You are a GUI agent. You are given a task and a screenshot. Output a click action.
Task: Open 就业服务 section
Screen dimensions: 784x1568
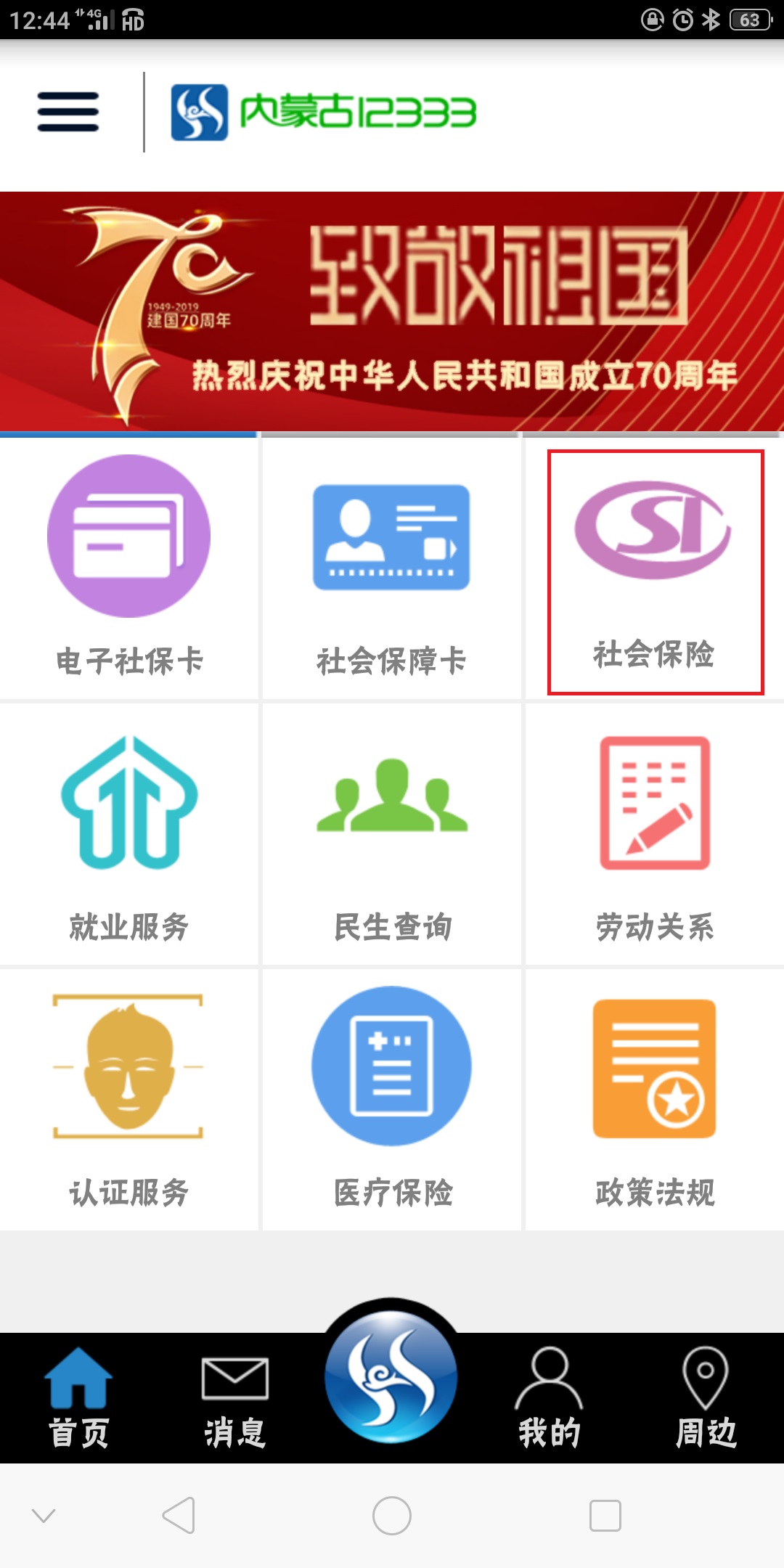[x=129, y=835]
